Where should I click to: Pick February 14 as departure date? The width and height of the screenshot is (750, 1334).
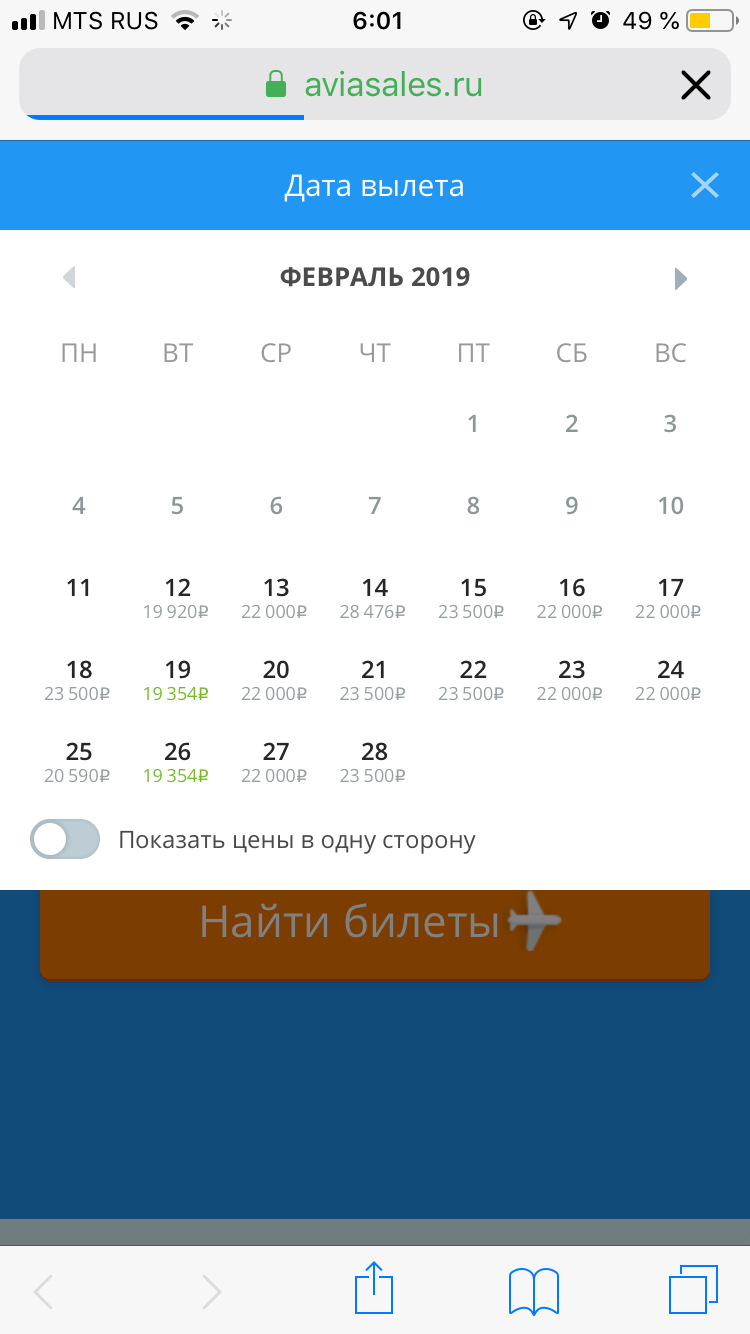[374, 598]
